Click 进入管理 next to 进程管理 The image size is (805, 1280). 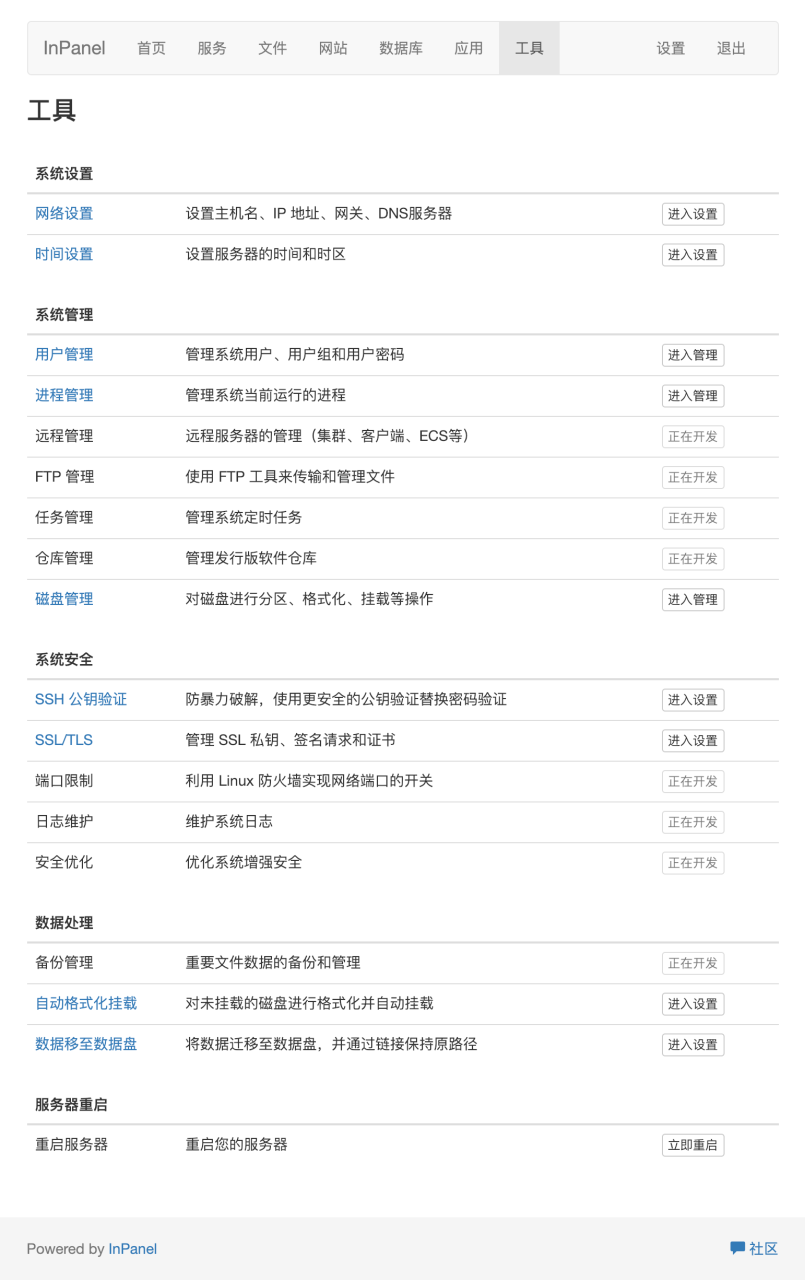pos(692,395)
